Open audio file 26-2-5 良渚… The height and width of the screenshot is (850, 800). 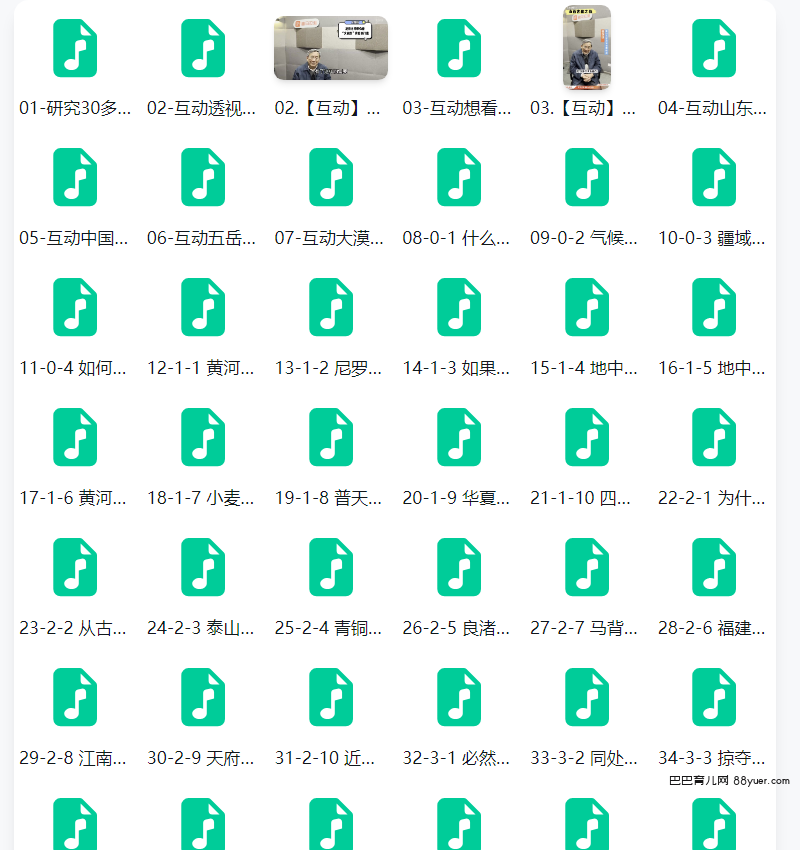[459, 567]
